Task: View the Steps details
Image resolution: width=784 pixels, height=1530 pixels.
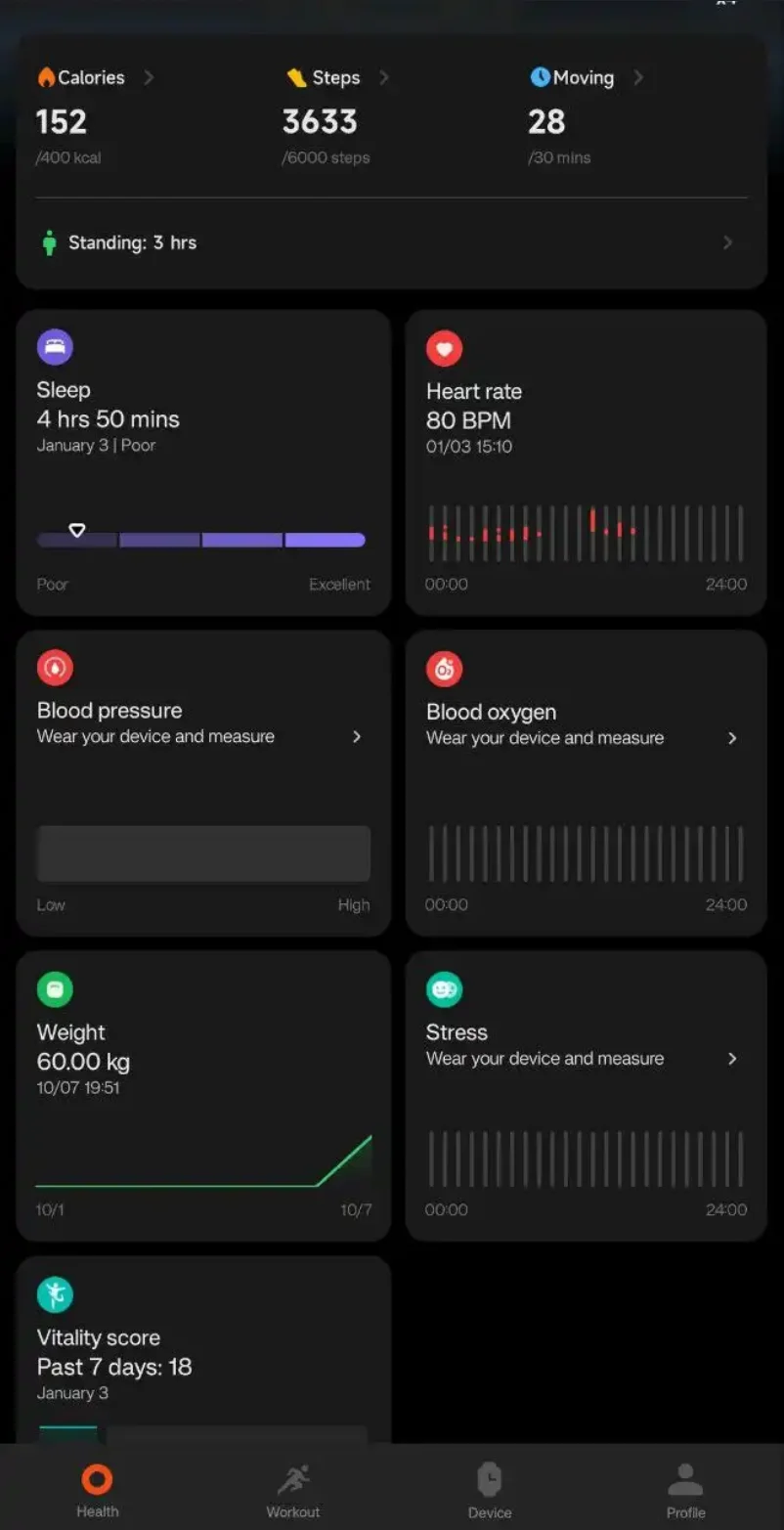Action: pyautogui.click(x=335, y=78)
